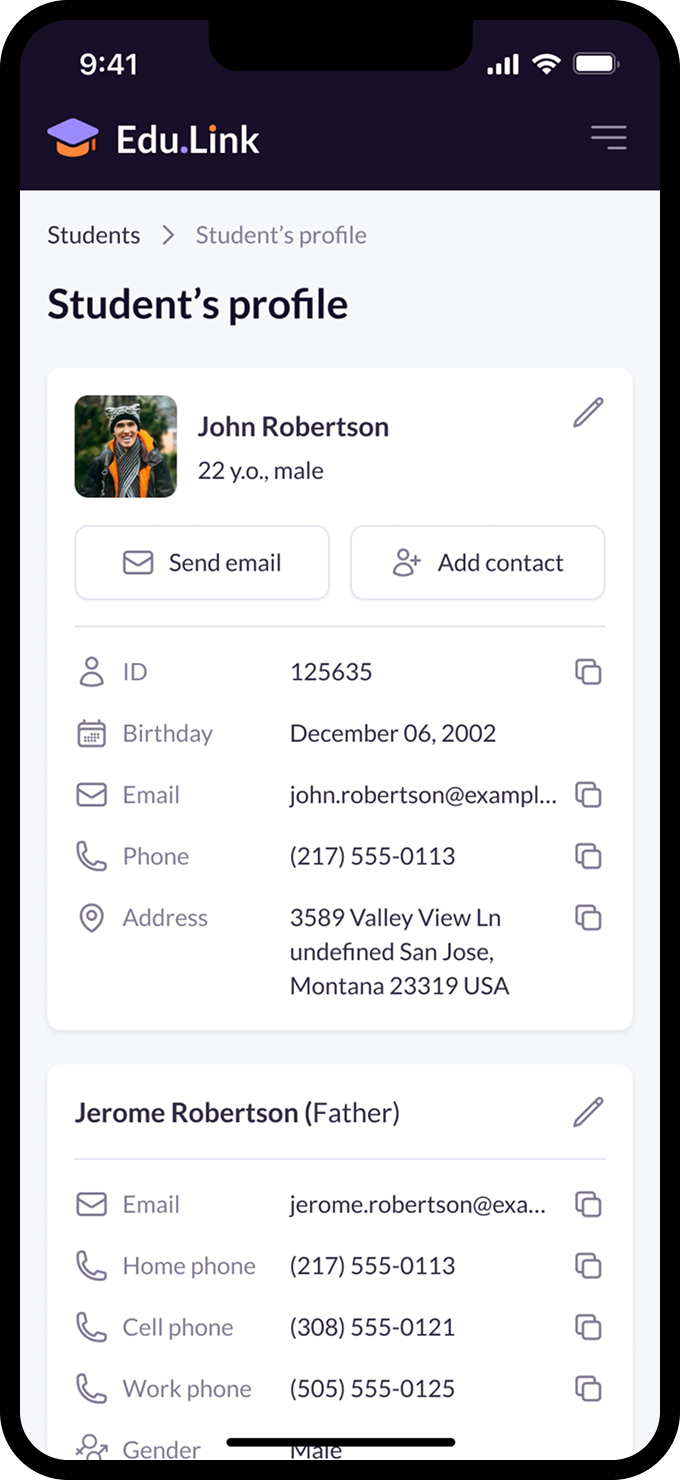This screenshot has height=1480, width=680.
Task: Open the hamburger menu
Action: (x=608, y=138)
